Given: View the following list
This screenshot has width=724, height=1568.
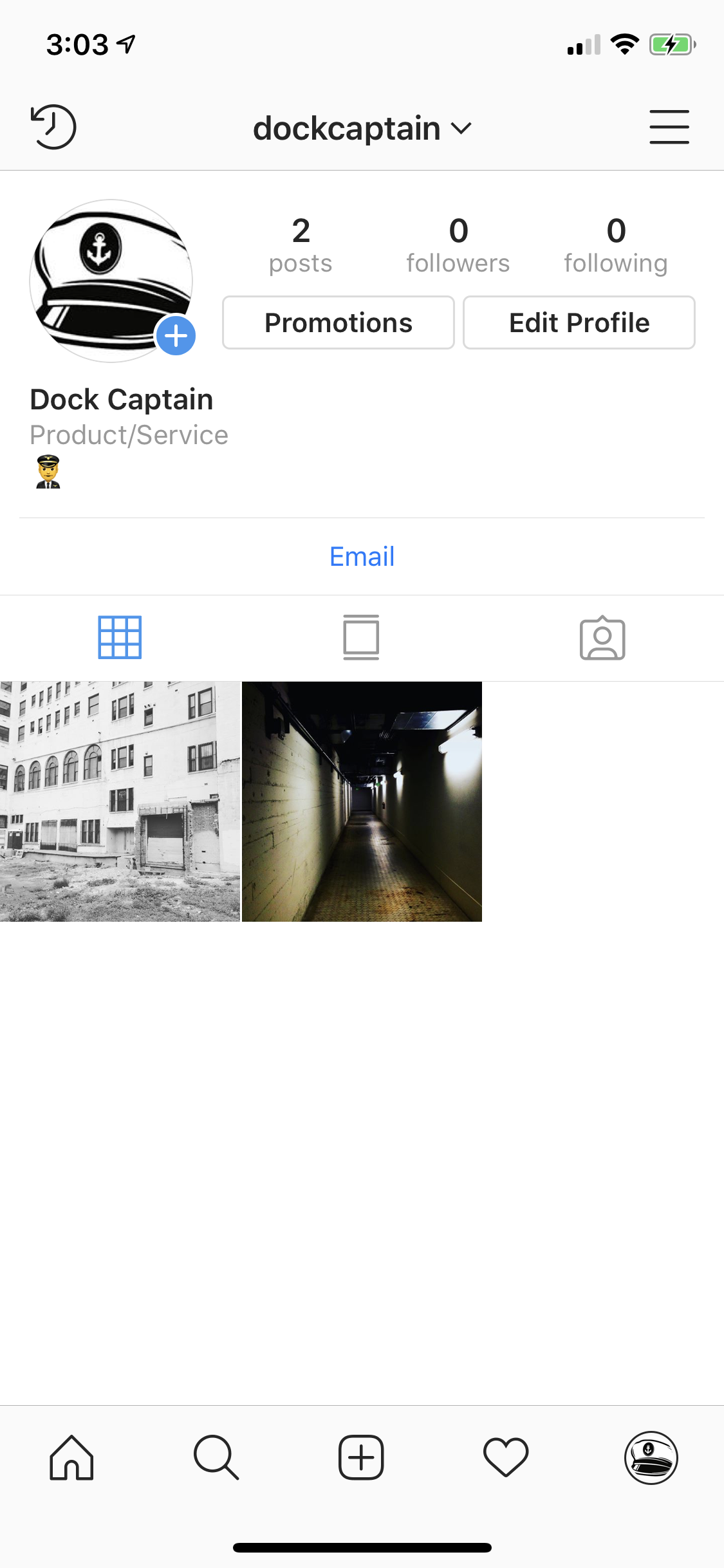Looking at the screenshot, I should coord(615,247).
